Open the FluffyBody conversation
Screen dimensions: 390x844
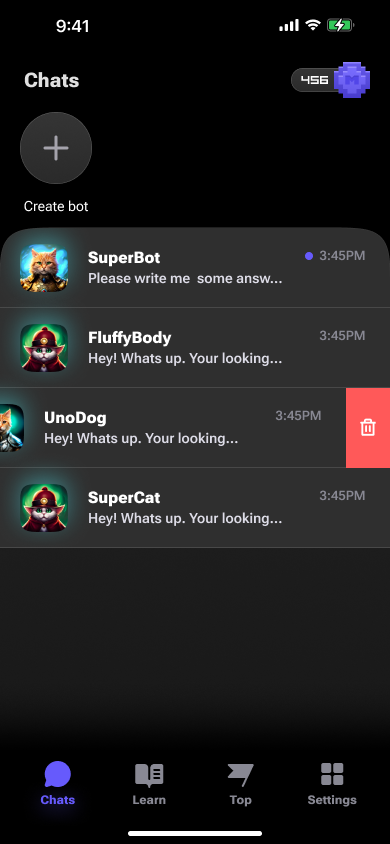click(x=195, y=348)
